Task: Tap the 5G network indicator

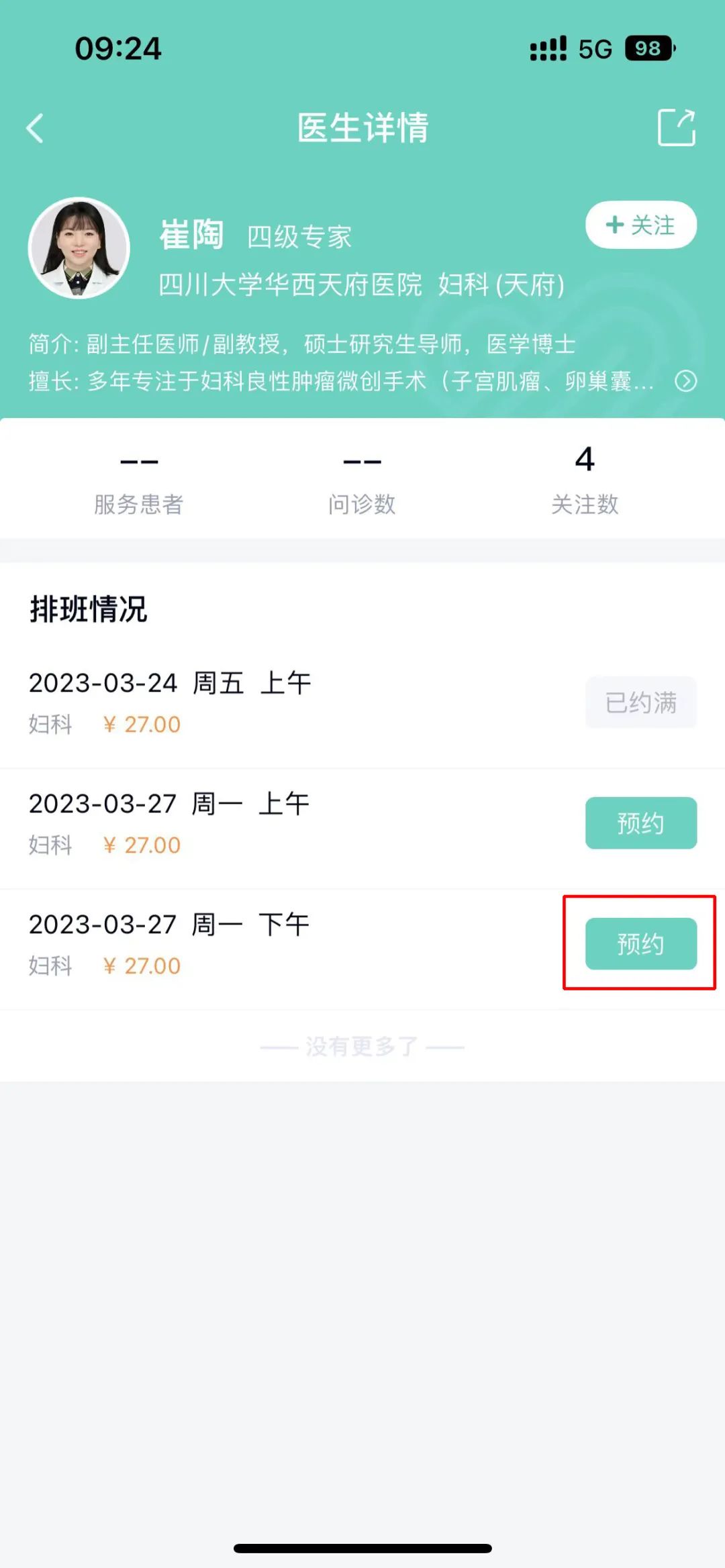Action: click(593, 48)
